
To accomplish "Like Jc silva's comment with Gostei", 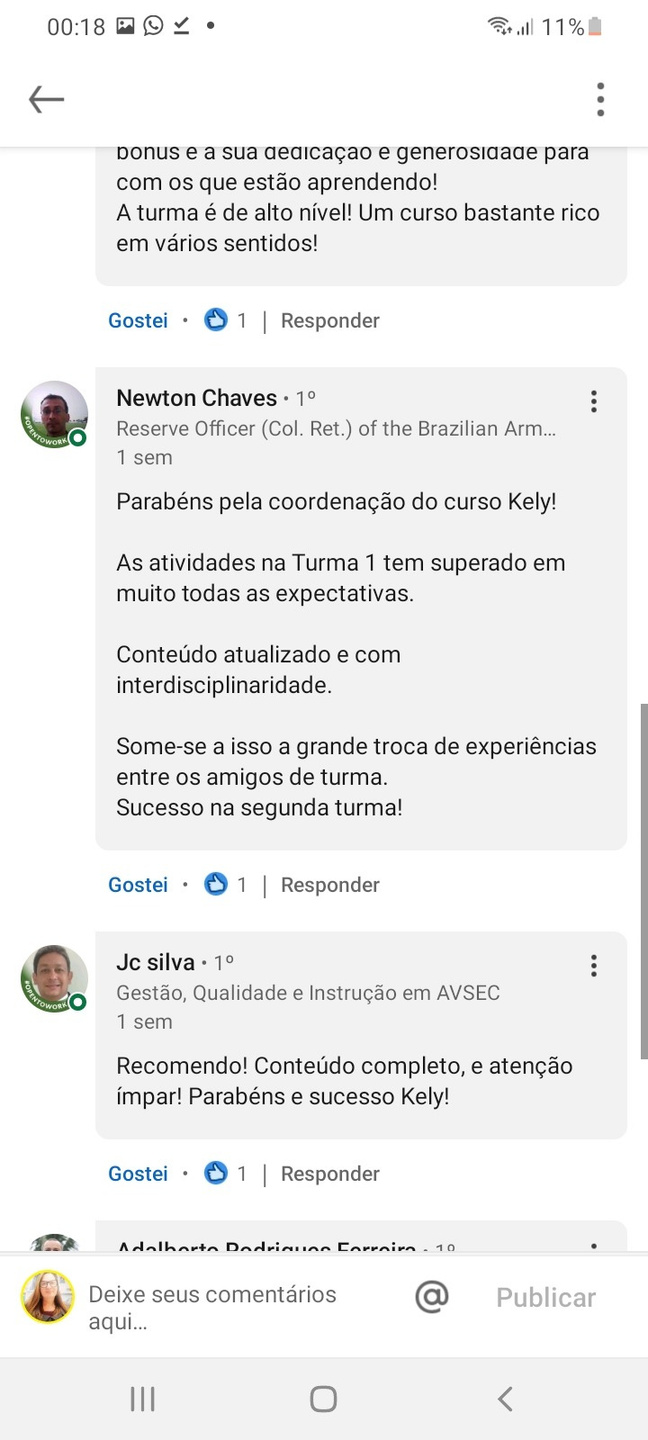I will (x=138, y=1174).
